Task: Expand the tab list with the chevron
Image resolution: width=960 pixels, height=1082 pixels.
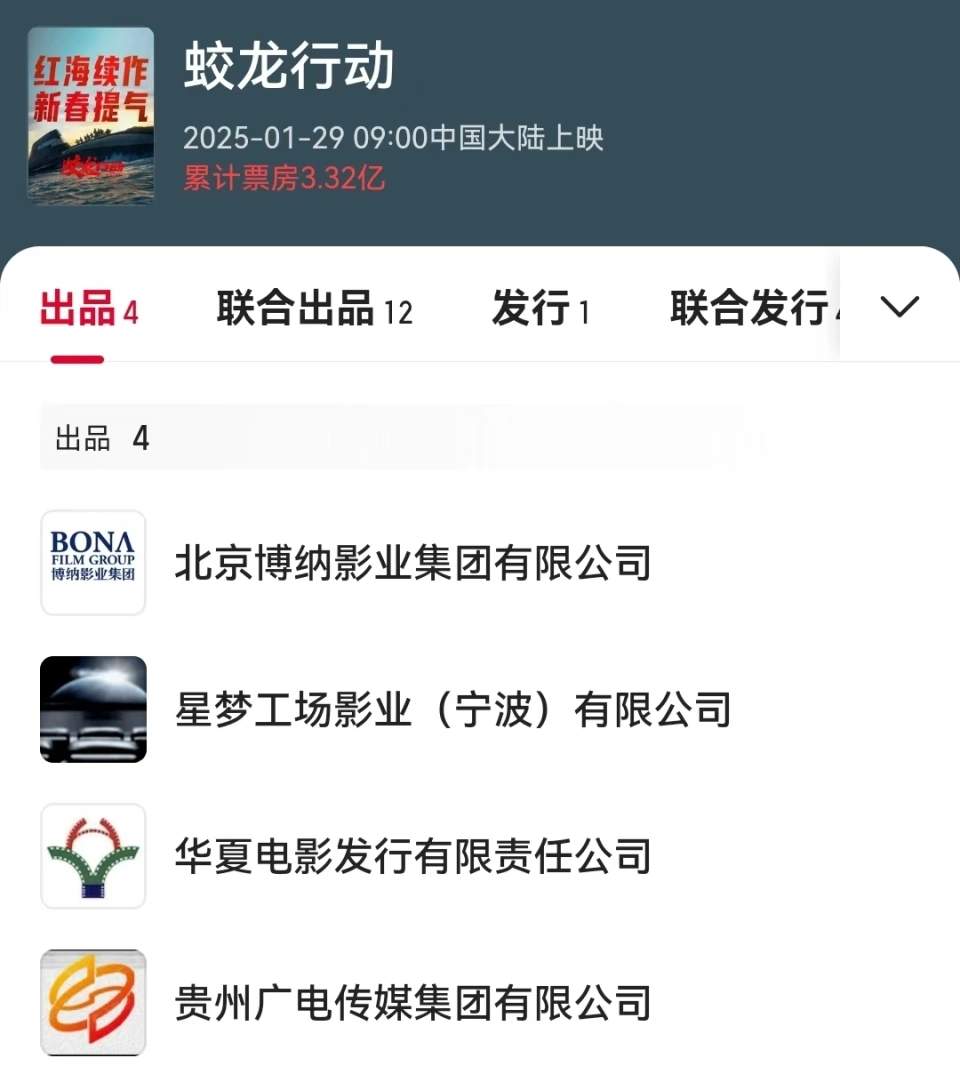Action: point(899,307)
